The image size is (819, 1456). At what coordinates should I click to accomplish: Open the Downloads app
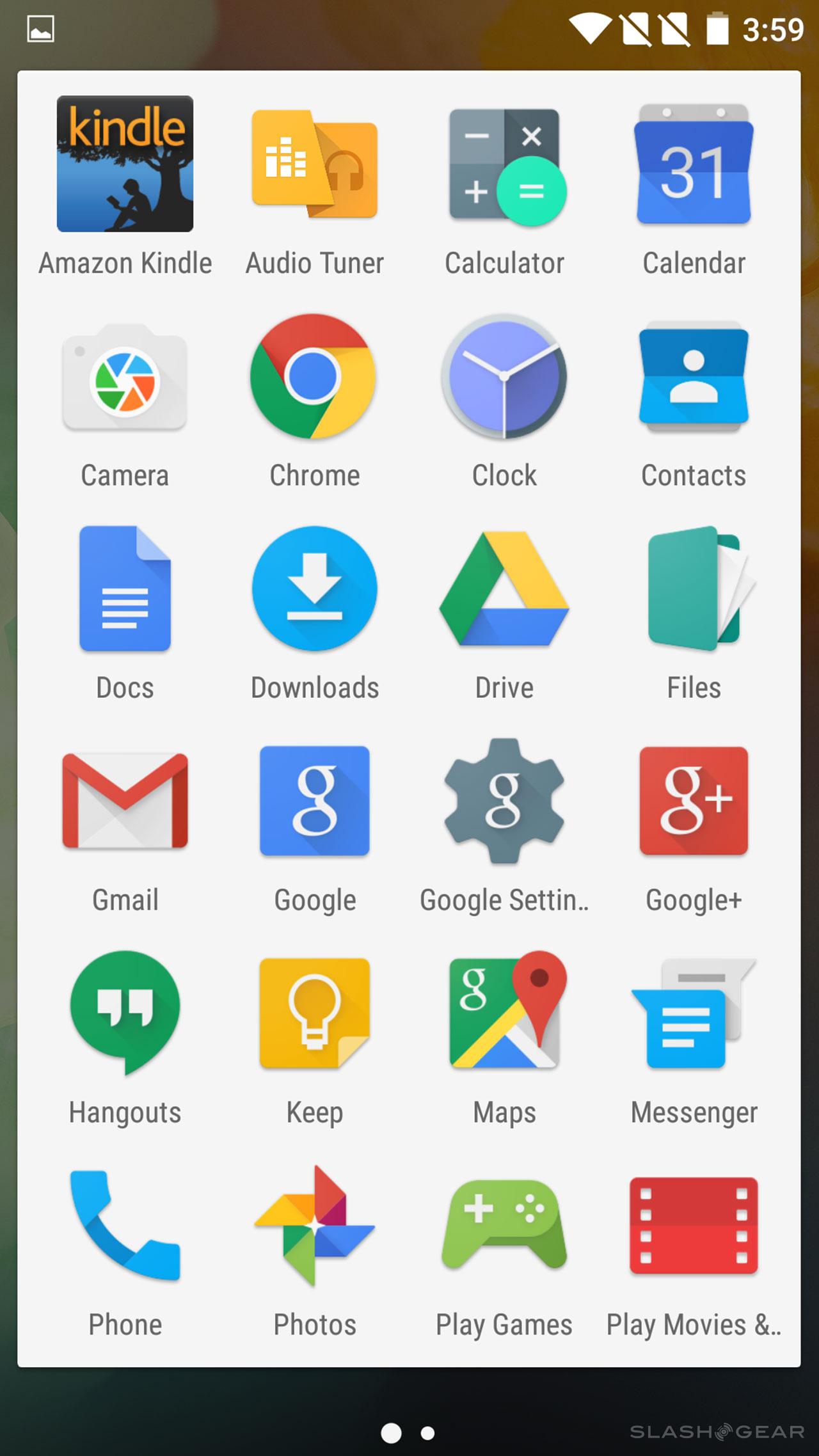[314, 589]
